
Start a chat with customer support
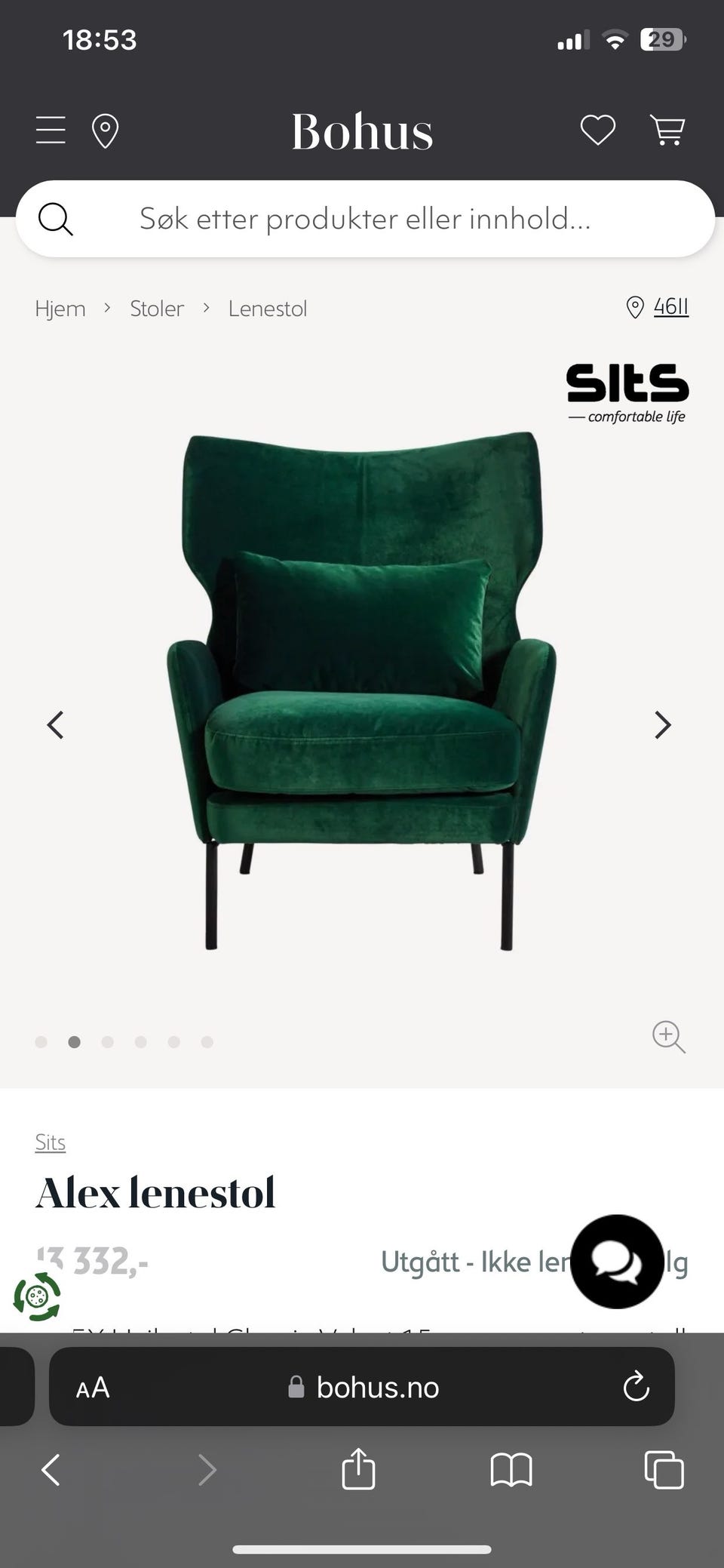click(x=617, y=1262)
